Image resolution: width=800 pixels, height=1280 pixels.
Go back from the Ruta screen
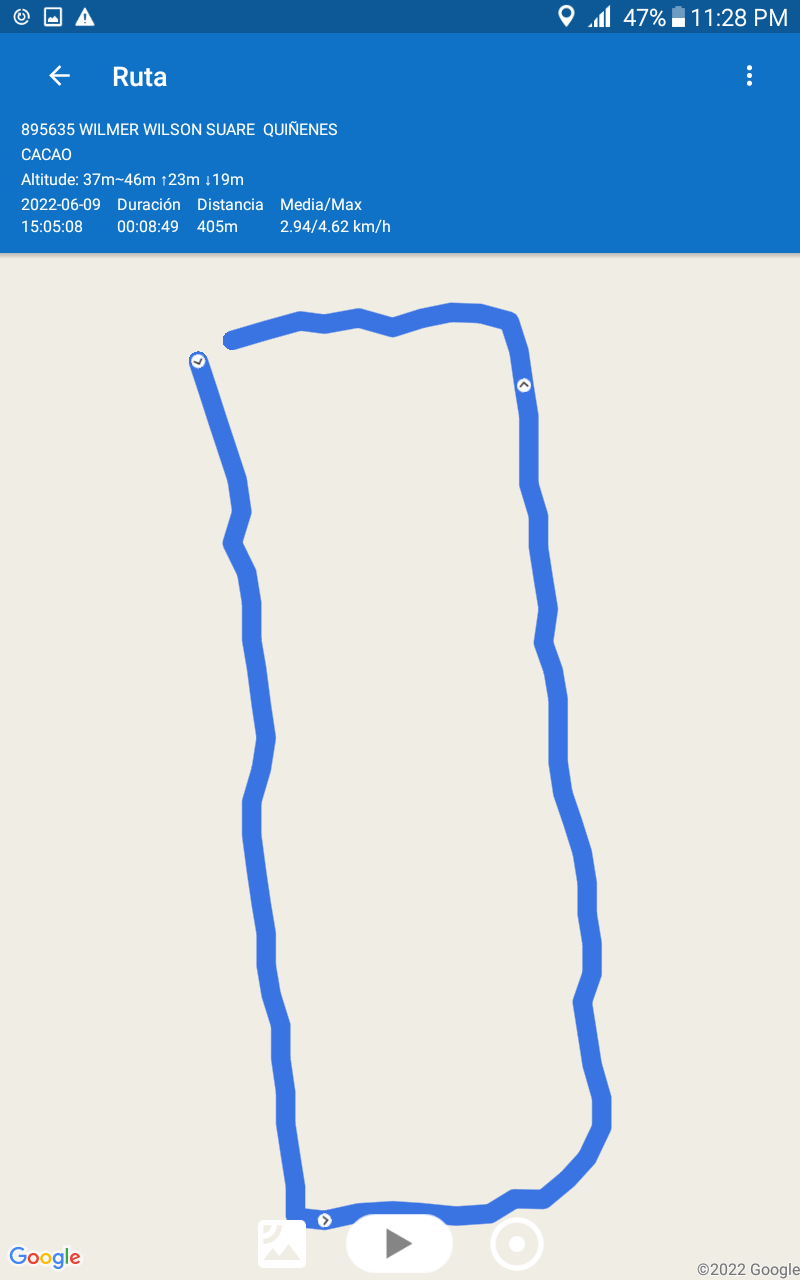(x=59, y=76)
